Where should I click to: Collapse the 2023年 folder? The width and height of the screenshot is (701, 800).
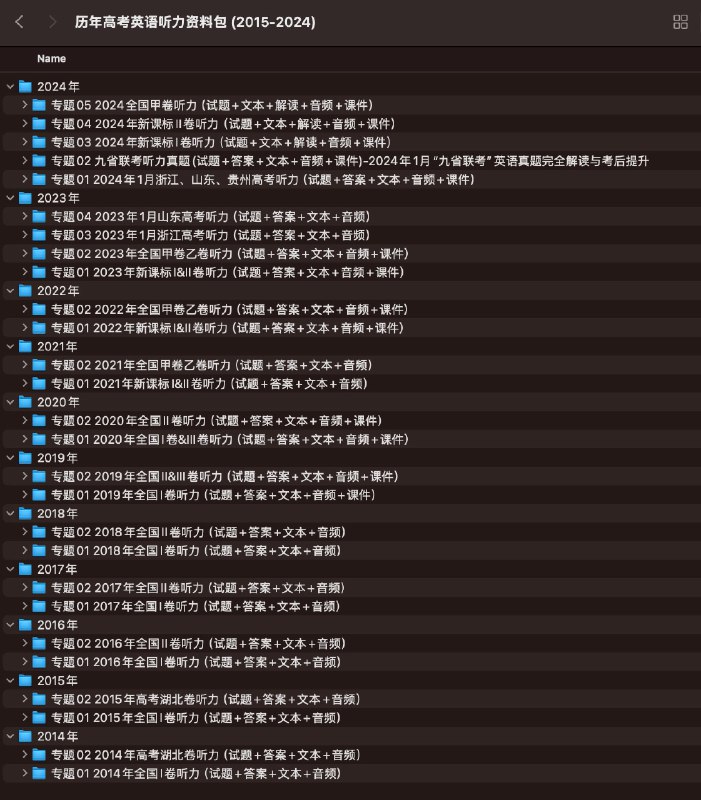(x=10, y=197)
